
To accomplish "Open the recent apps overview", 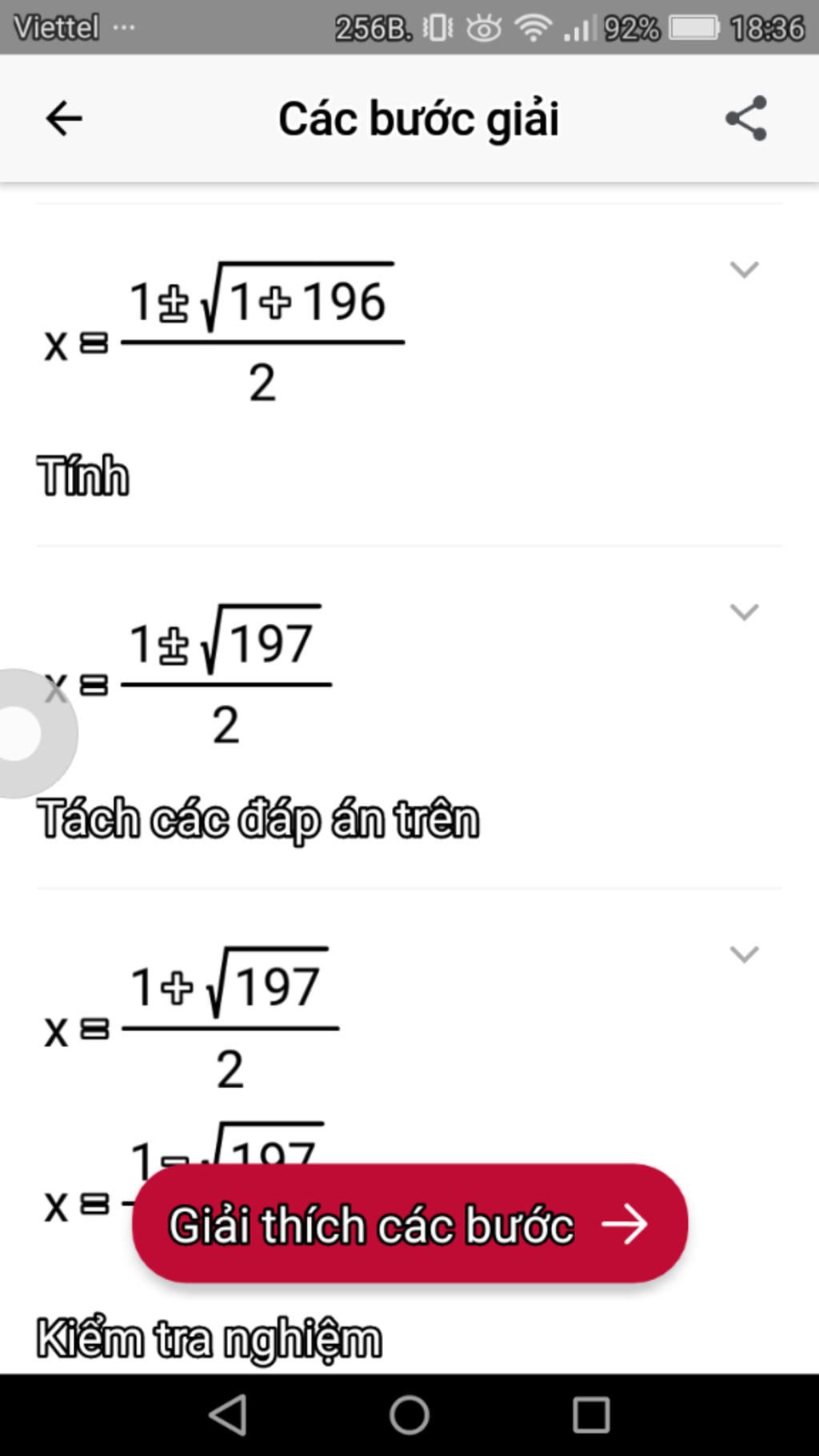I will [x=591, y=1414].
